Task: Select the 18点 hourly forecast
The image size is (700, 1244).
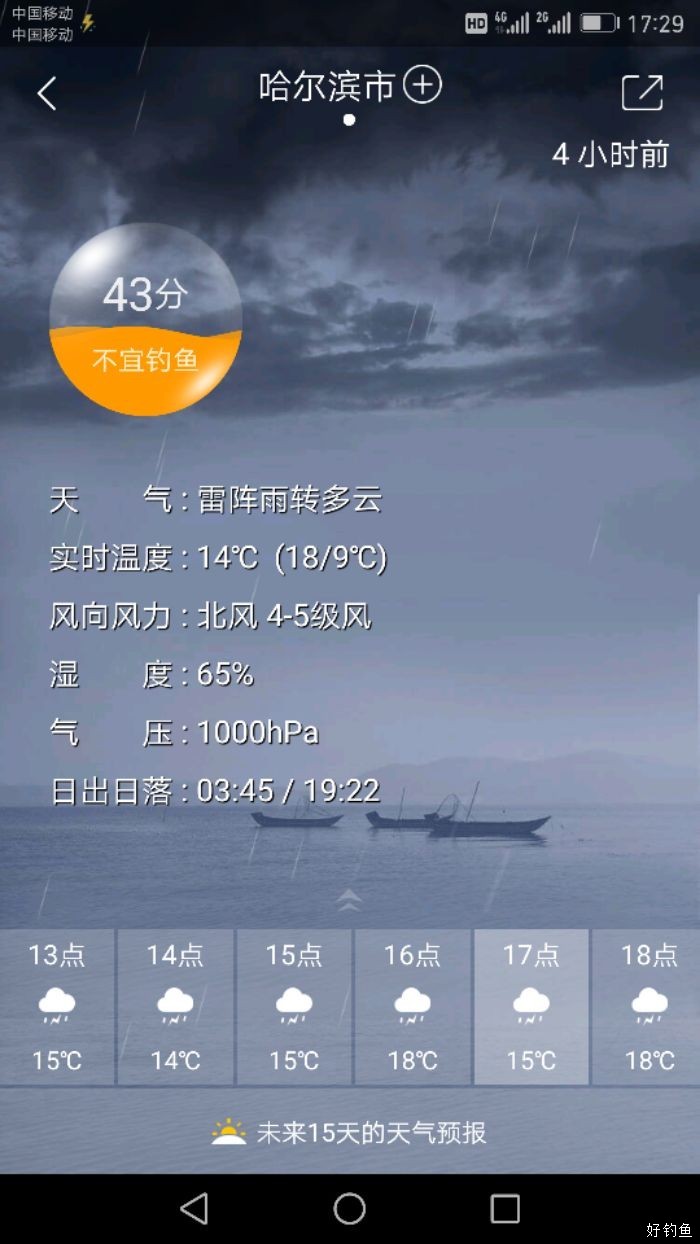Action: click(648, 1006)
